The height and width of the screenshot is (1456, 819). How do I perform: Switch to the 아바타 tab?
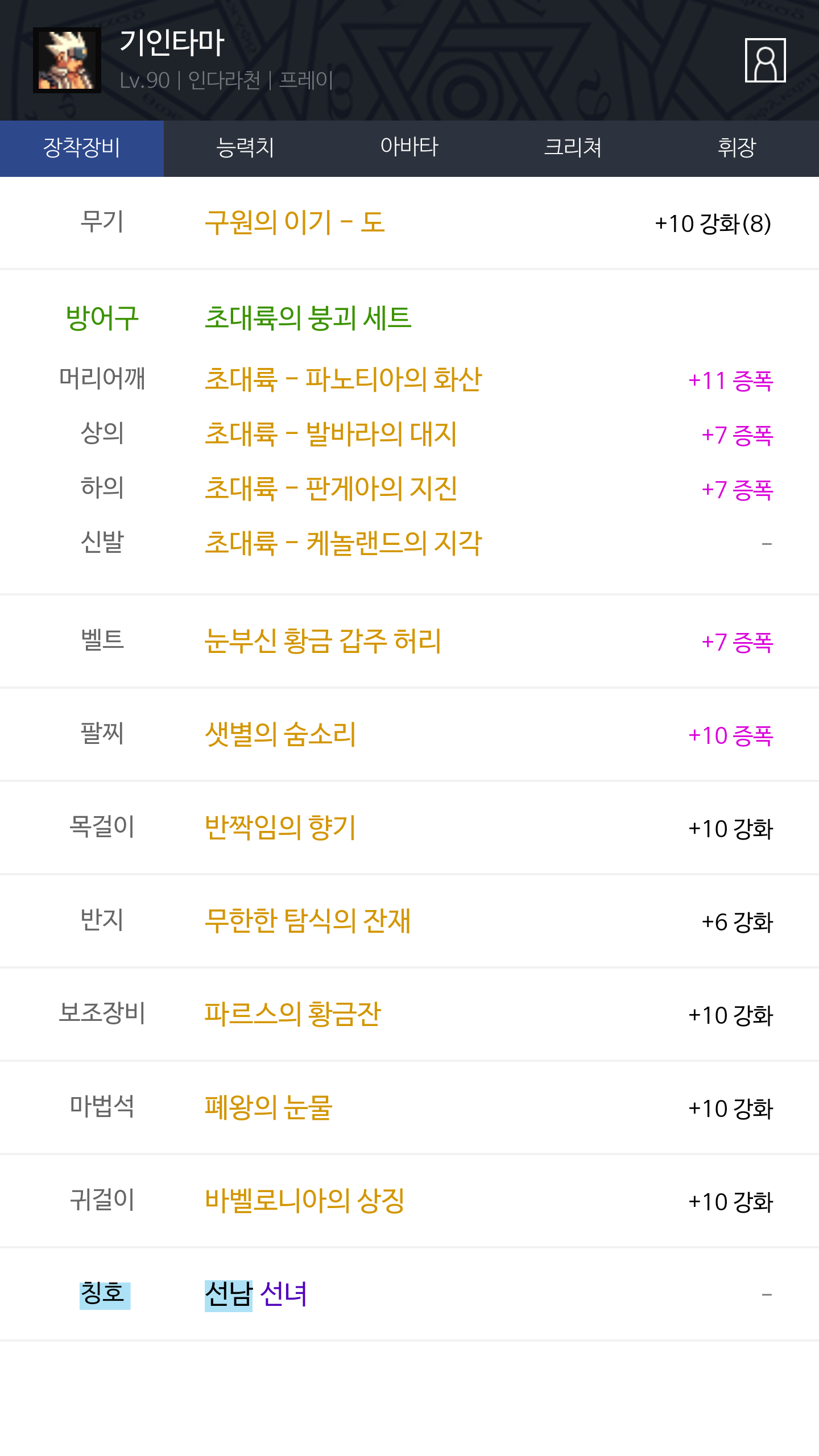[409, 148]
